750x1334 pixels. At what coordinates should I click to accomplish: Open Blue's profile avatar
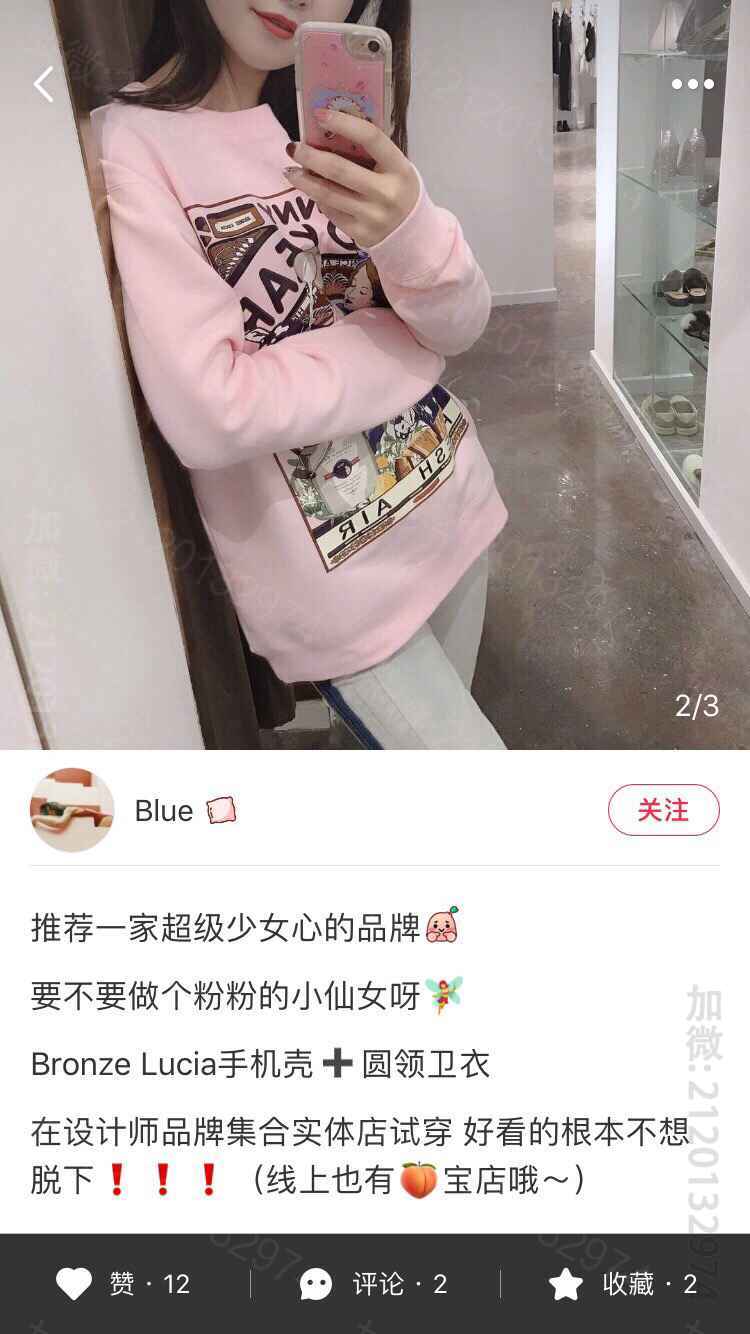pos(72,810)
